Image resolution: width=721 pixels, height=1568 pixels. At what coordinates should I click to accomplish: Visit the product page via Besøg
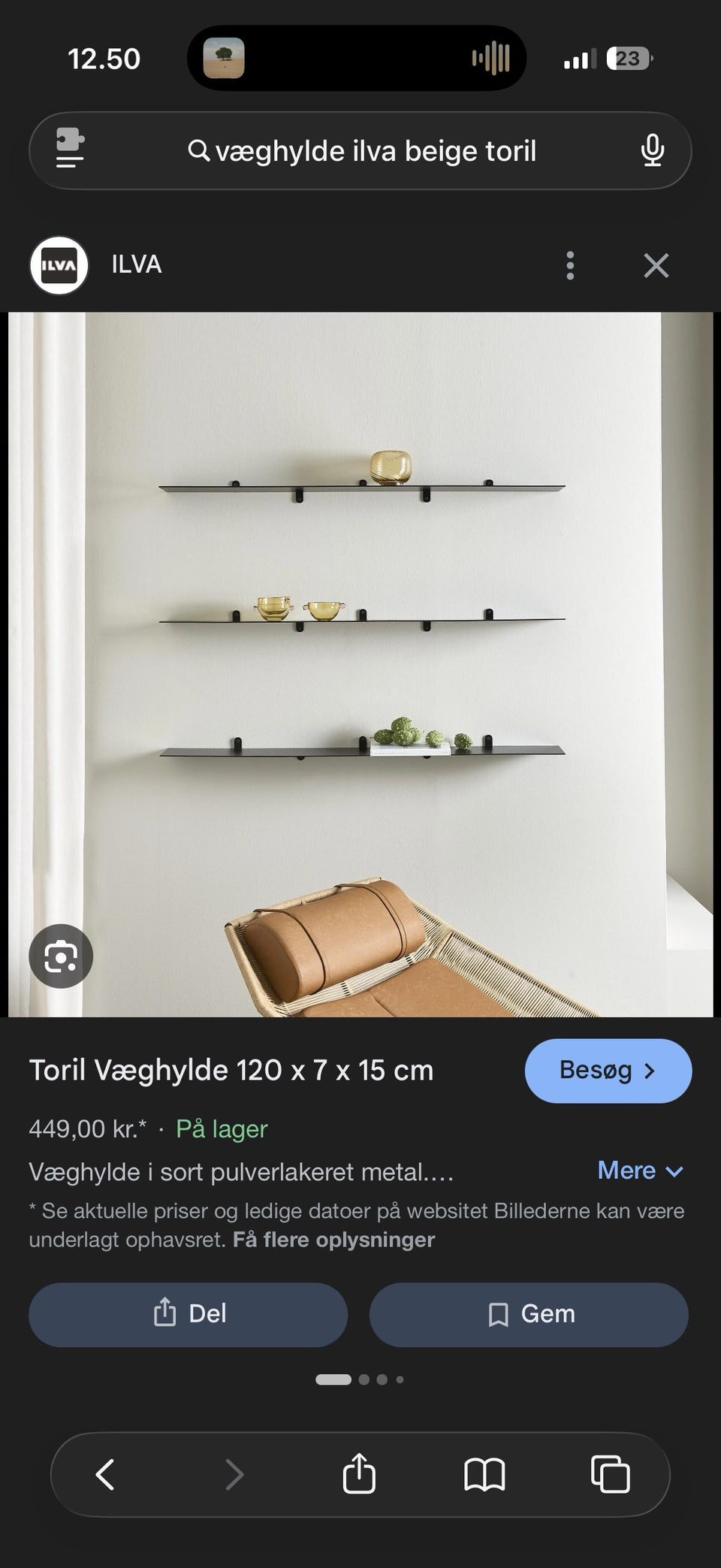click(x=608, y=1071)
